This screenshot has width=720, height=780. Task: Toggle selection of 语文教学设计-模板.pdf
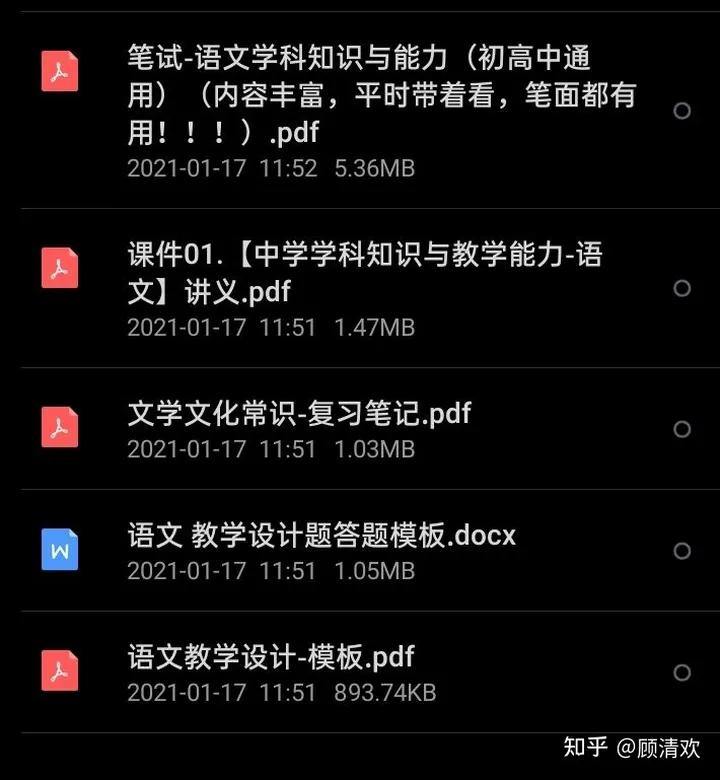coord(682,670)
